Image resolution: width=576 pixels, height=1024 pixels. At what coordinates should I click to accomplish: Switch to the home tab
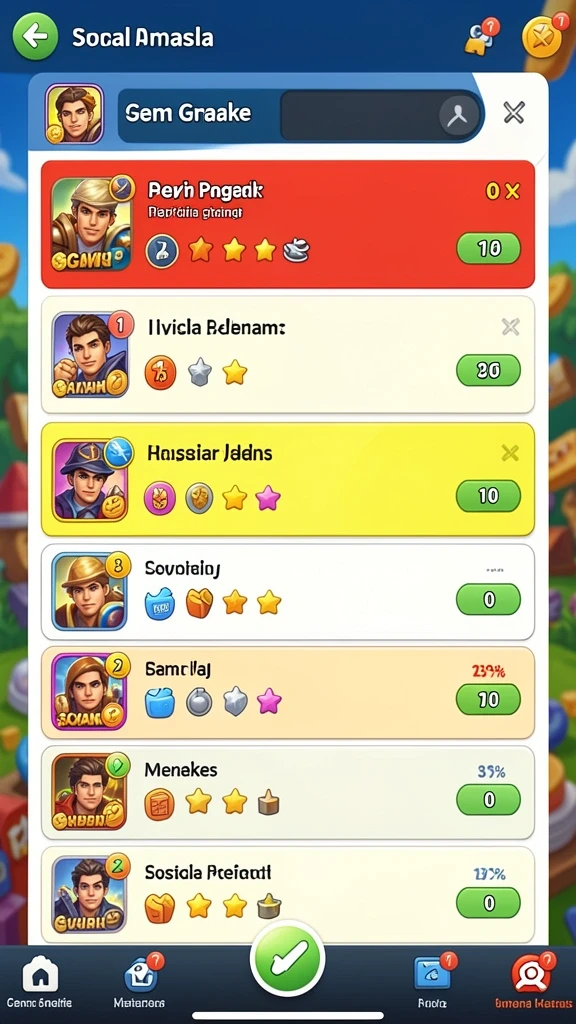[40, 984]
